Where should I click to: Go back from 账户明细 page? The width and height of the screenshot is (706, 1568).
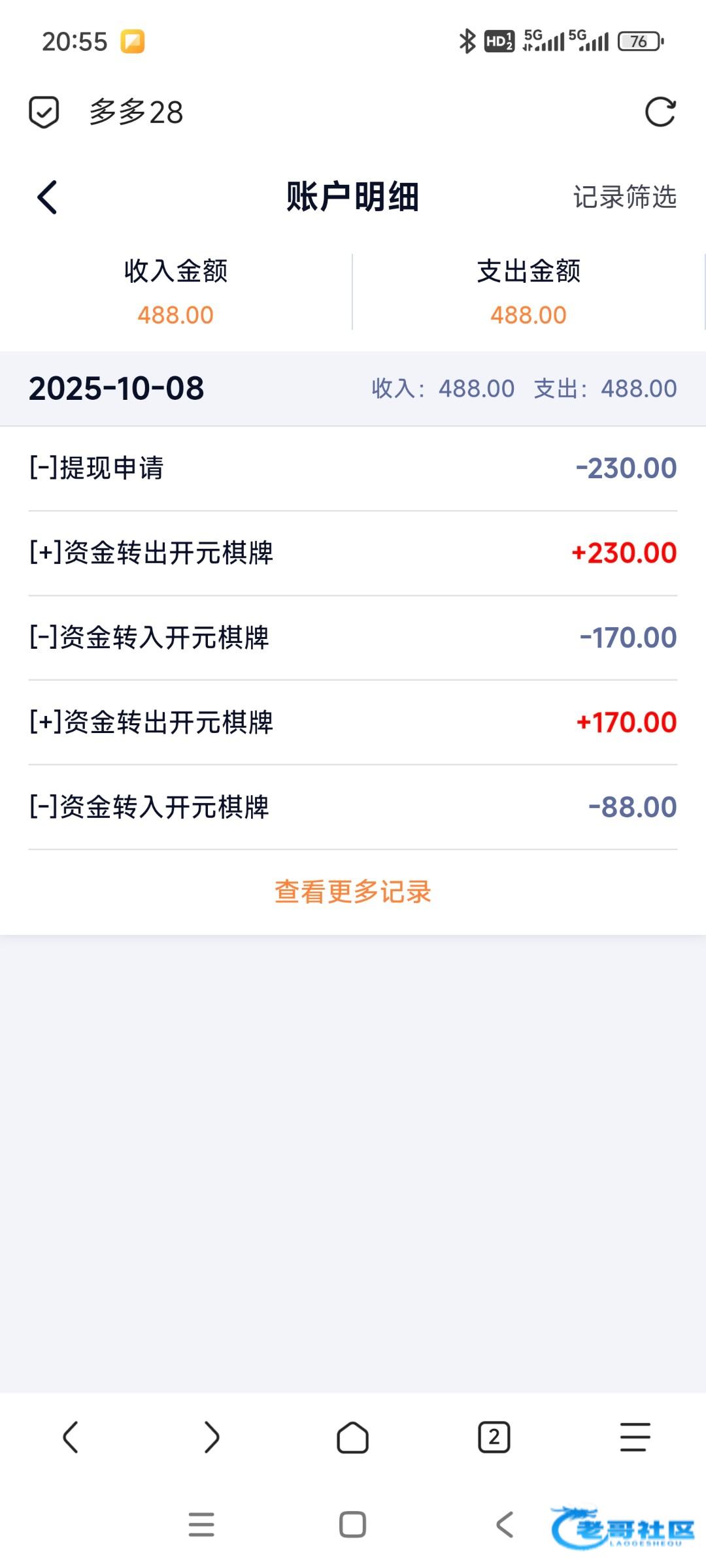[x=47, y=197]
